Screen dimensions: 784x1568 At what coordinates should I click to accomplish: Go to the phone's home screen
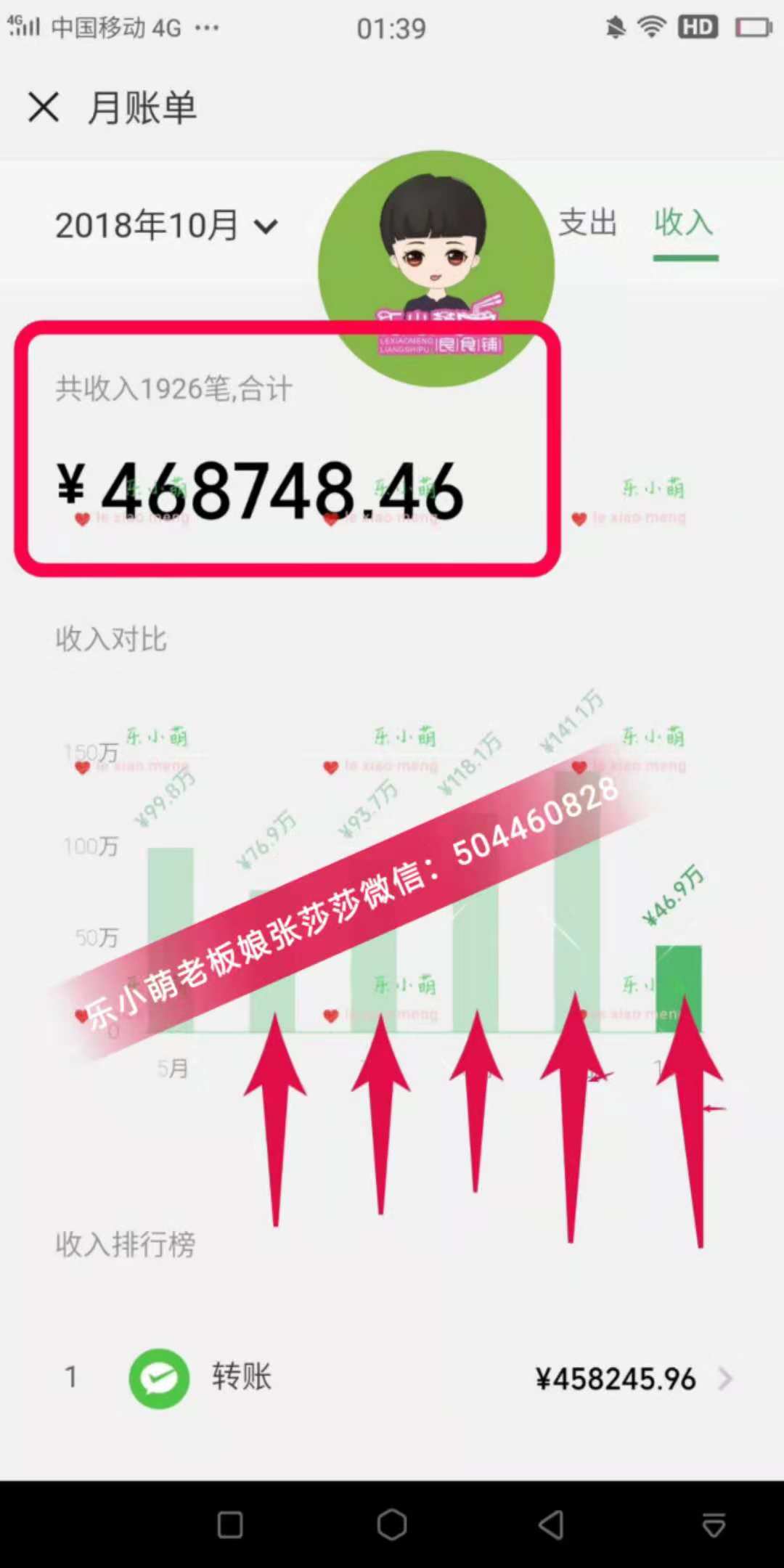(392, 1524)
